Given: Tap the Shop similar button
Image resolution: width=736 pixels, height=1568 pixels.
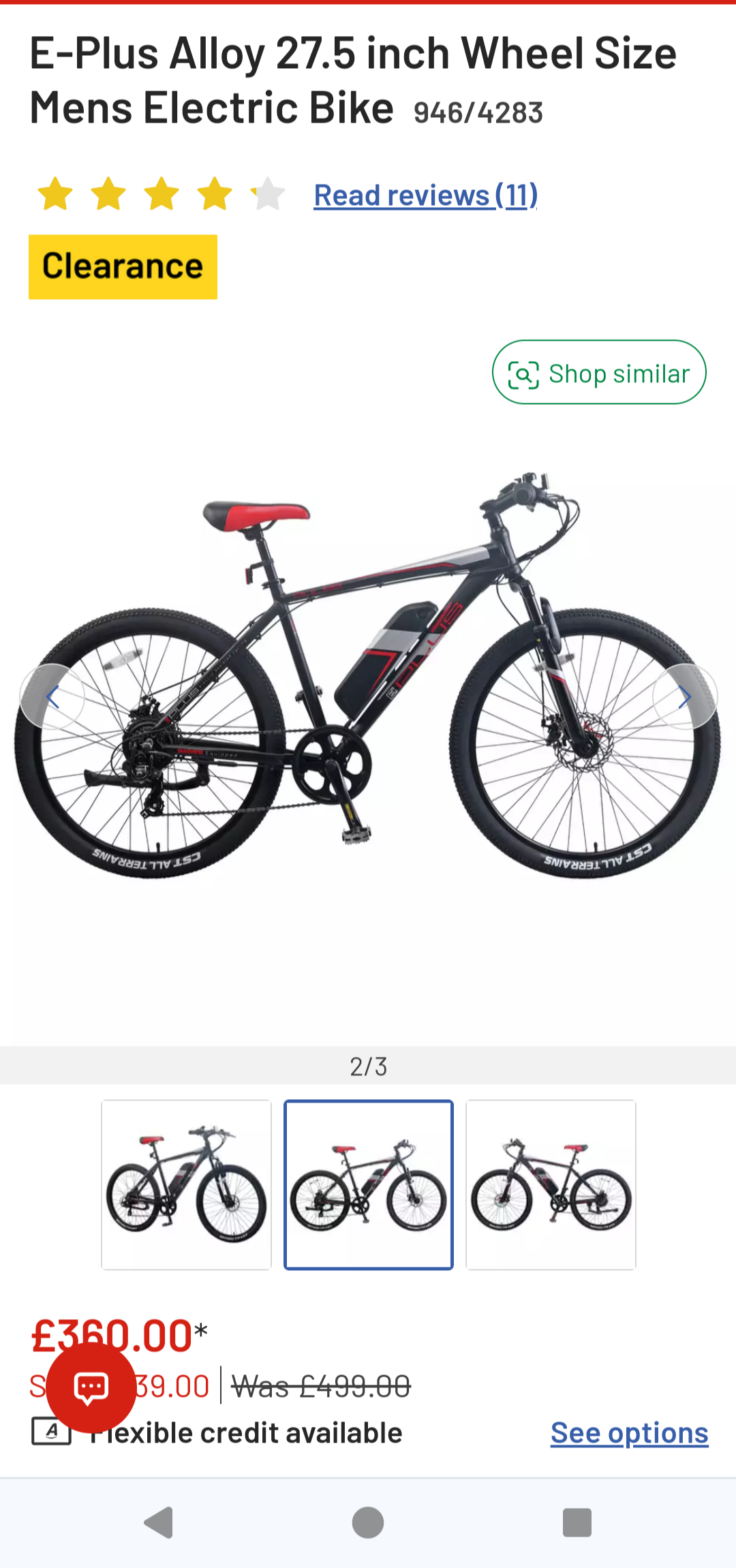Looking at the screenshot, I should click(599, 373).
